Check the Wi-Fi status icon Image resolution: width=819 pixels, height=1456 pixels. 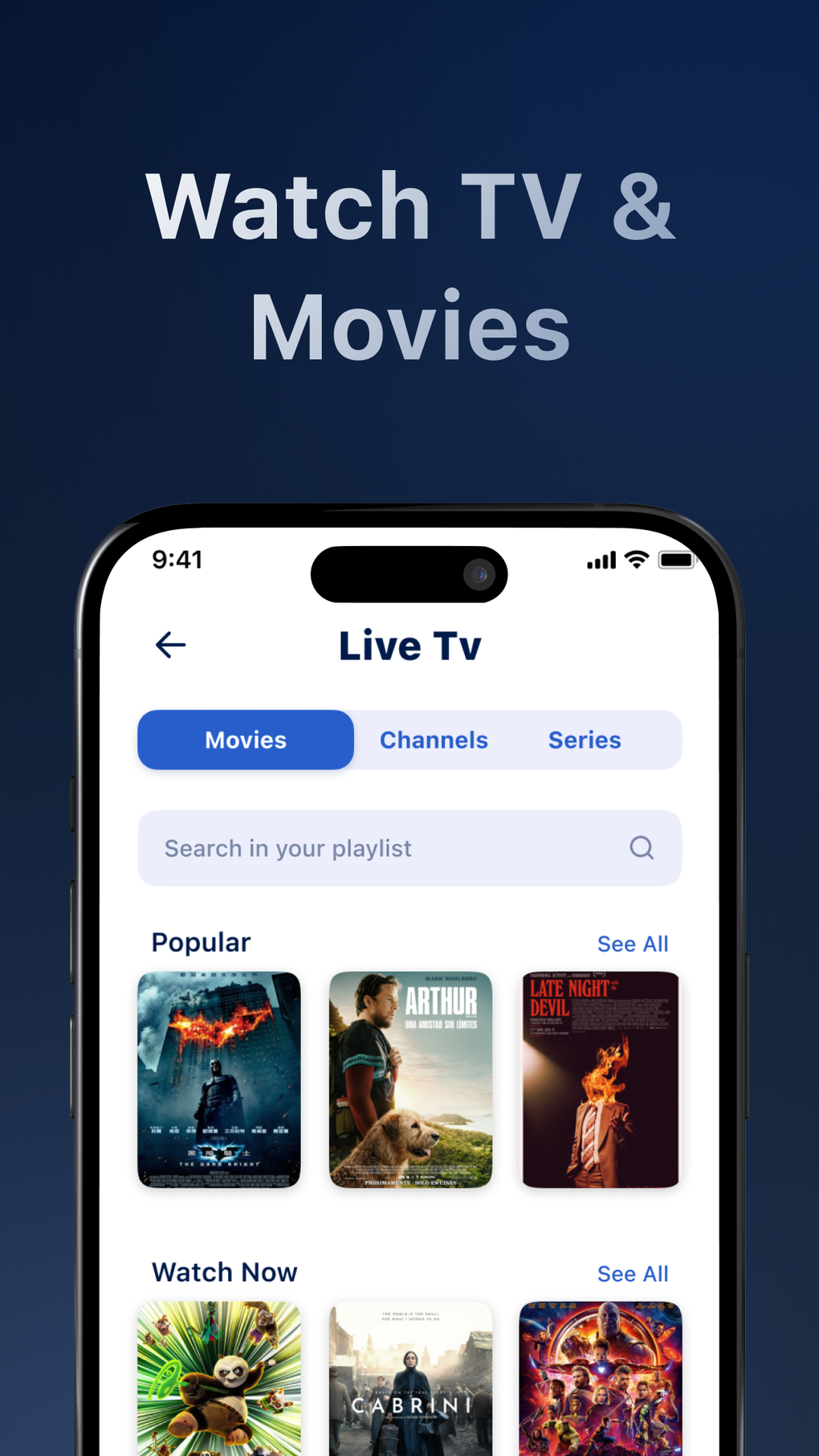pyautogui.click(x=635, y=560)
